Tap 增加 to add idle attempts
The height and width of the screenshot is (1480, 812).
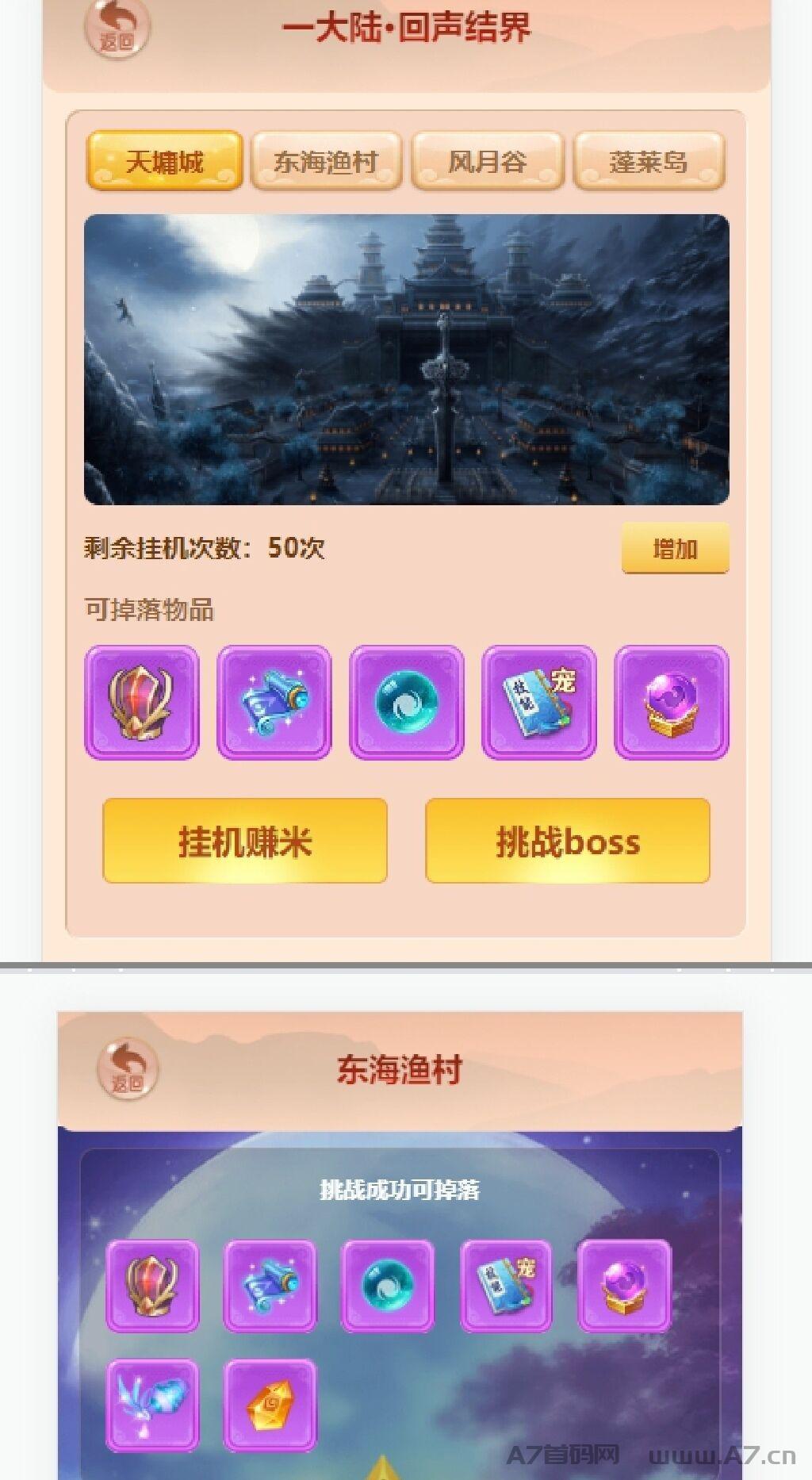coord(675,548)
